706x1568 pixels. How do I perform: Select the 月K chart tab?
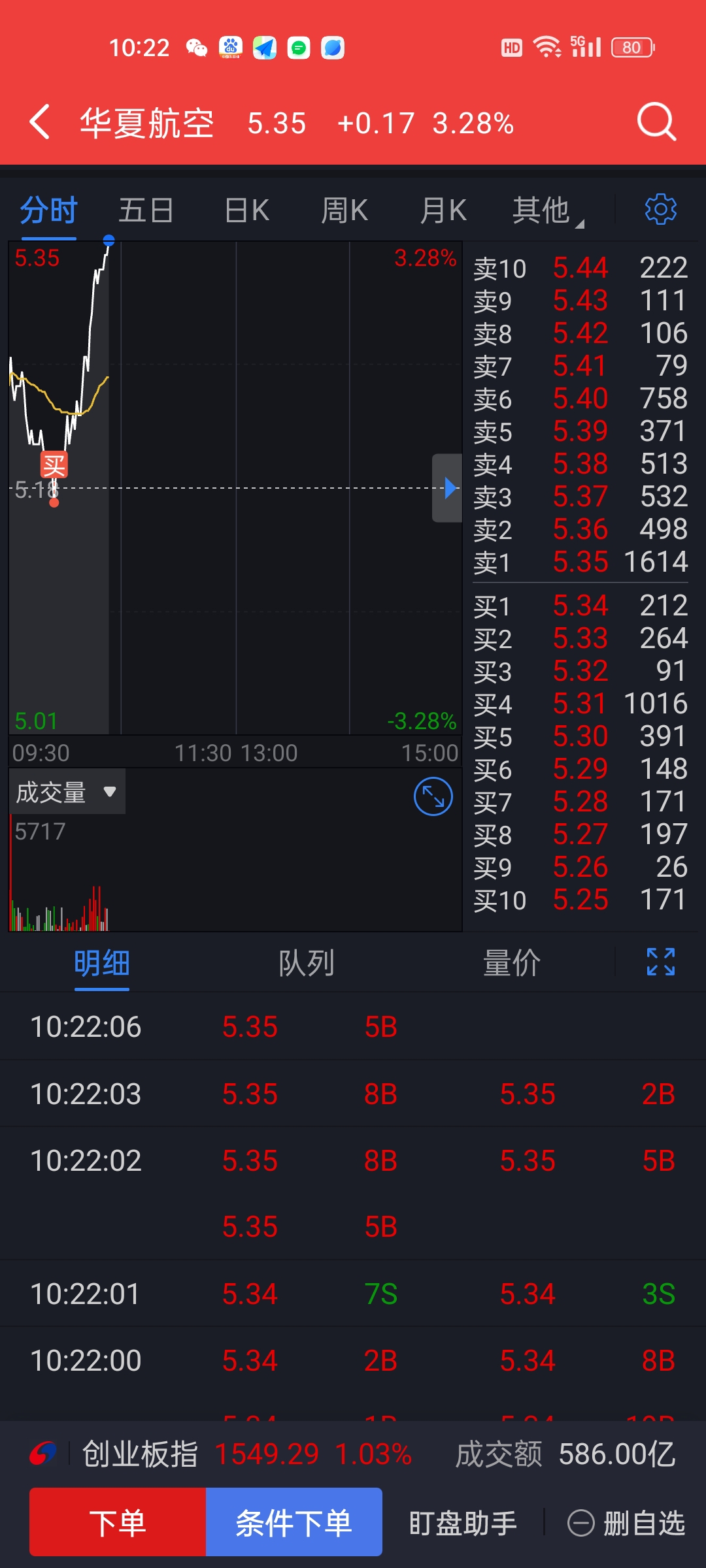point(443,210)
